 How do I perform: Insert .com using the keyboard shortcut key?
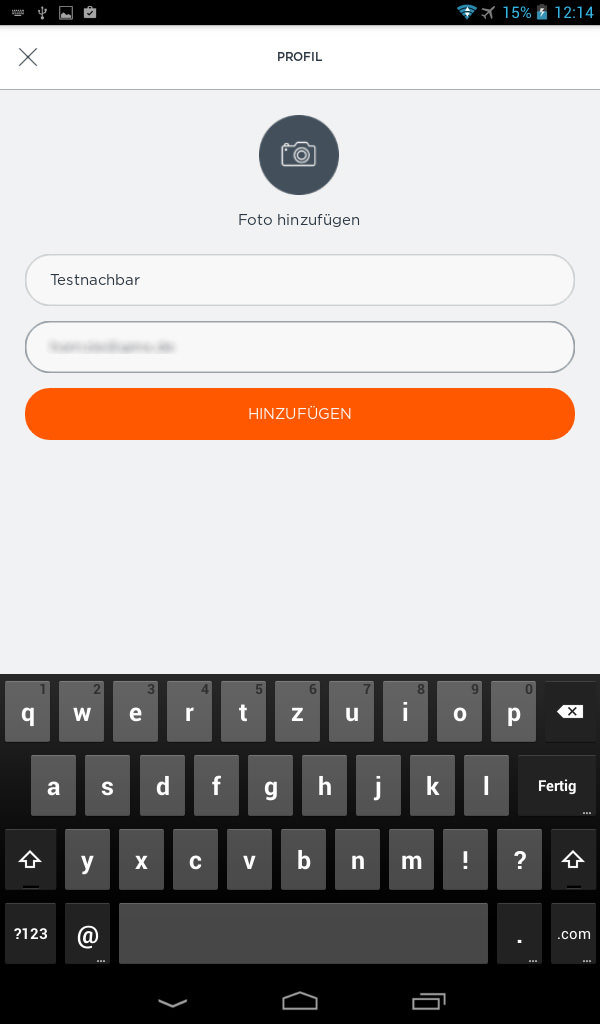573,933
